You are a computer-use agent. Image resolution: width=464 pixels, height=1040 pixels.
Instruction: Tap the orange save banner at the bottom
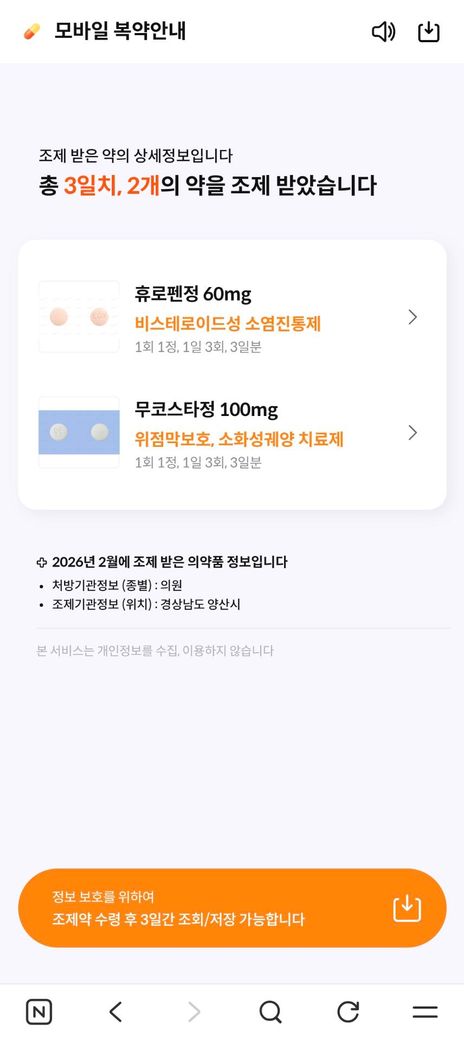(x=232, y=908)
